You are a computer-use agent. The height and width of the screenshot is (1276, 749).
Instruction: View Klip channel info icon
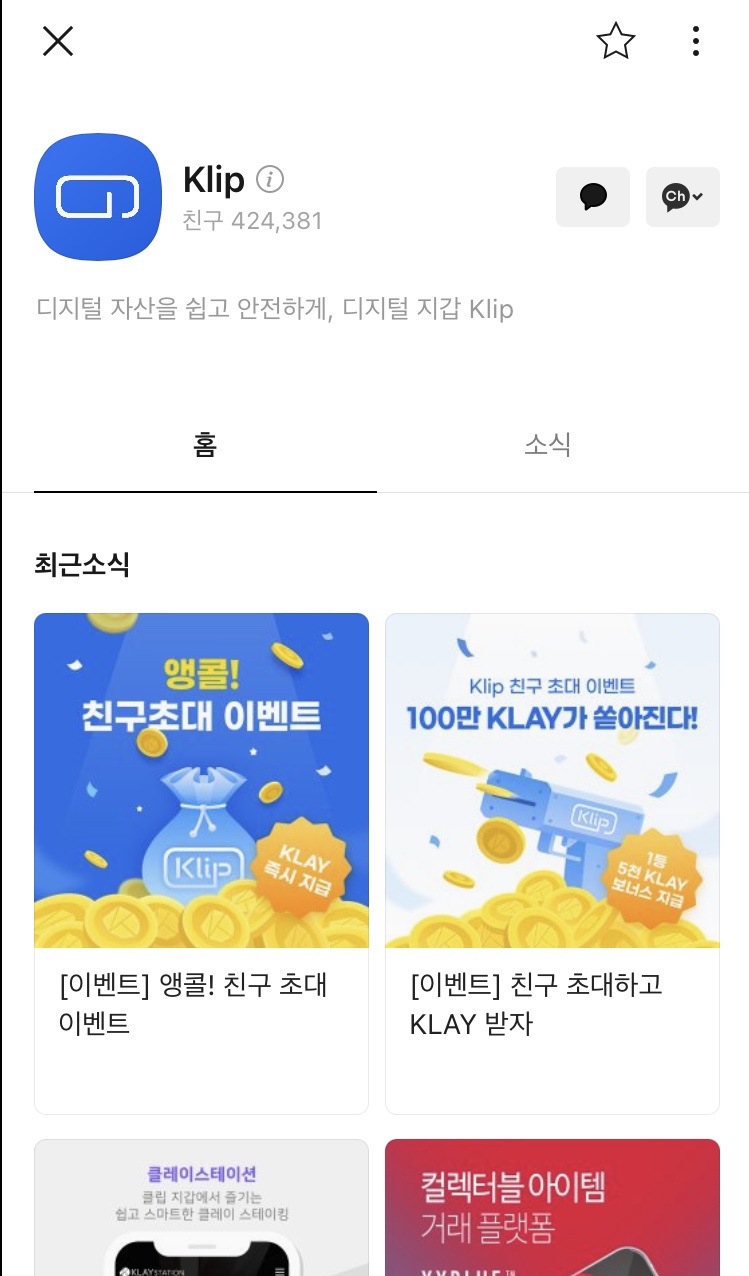click(x=270, y=180)
